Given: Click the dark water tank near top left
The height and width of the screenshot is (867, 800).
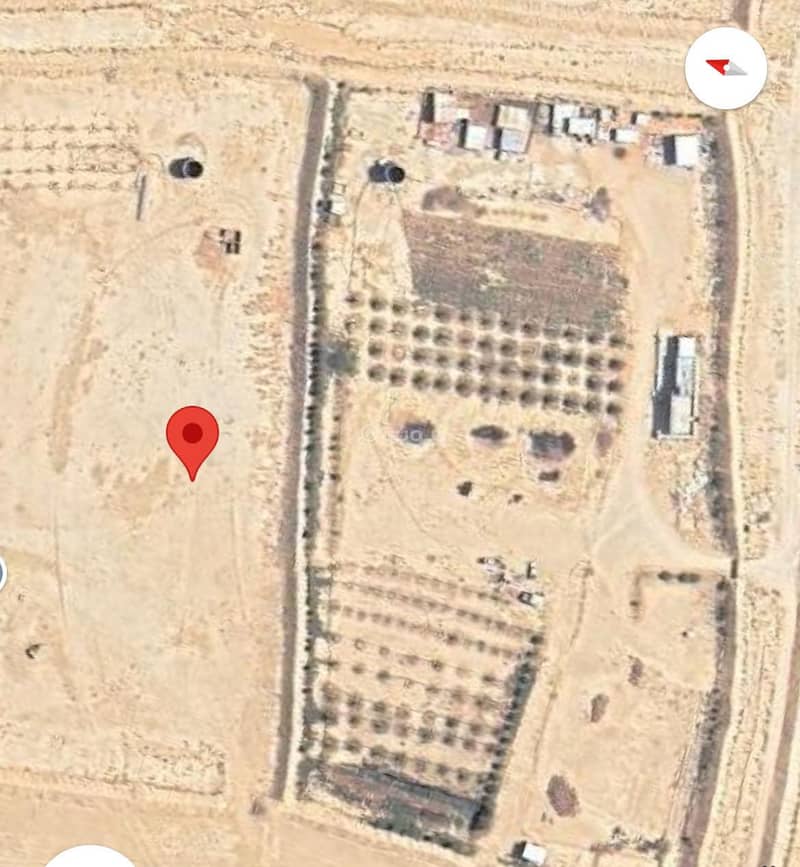Looking at the screenshot, I should coord(185,168).
